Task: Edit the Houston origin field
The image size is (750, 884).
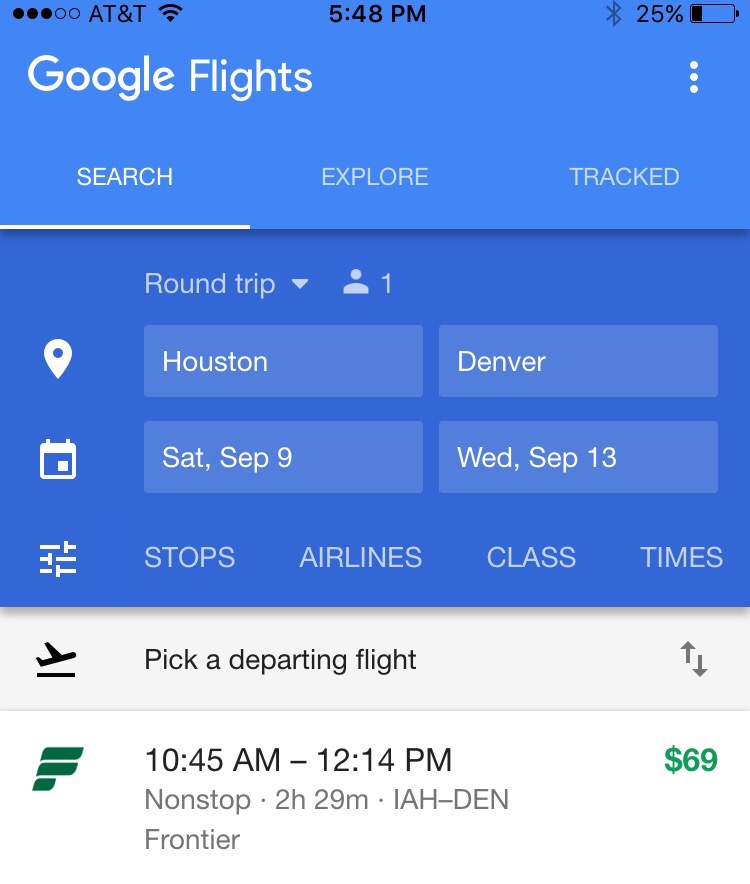Action: click(283, 361)
